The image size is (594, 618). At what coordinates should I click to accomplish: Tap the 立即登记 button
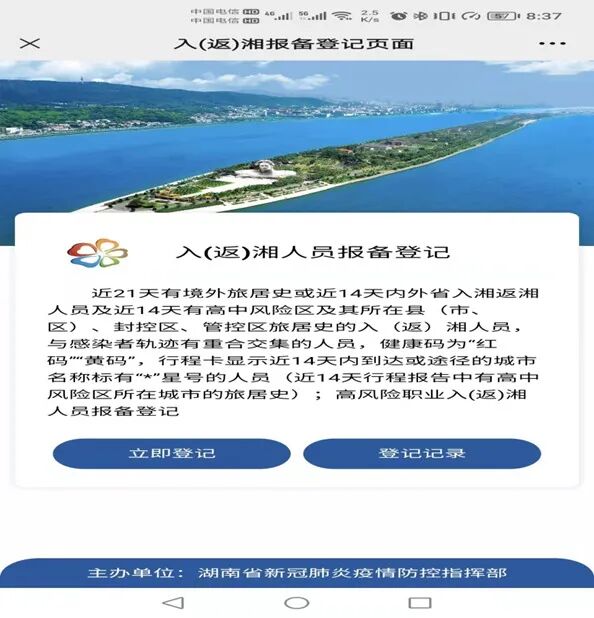172,453
